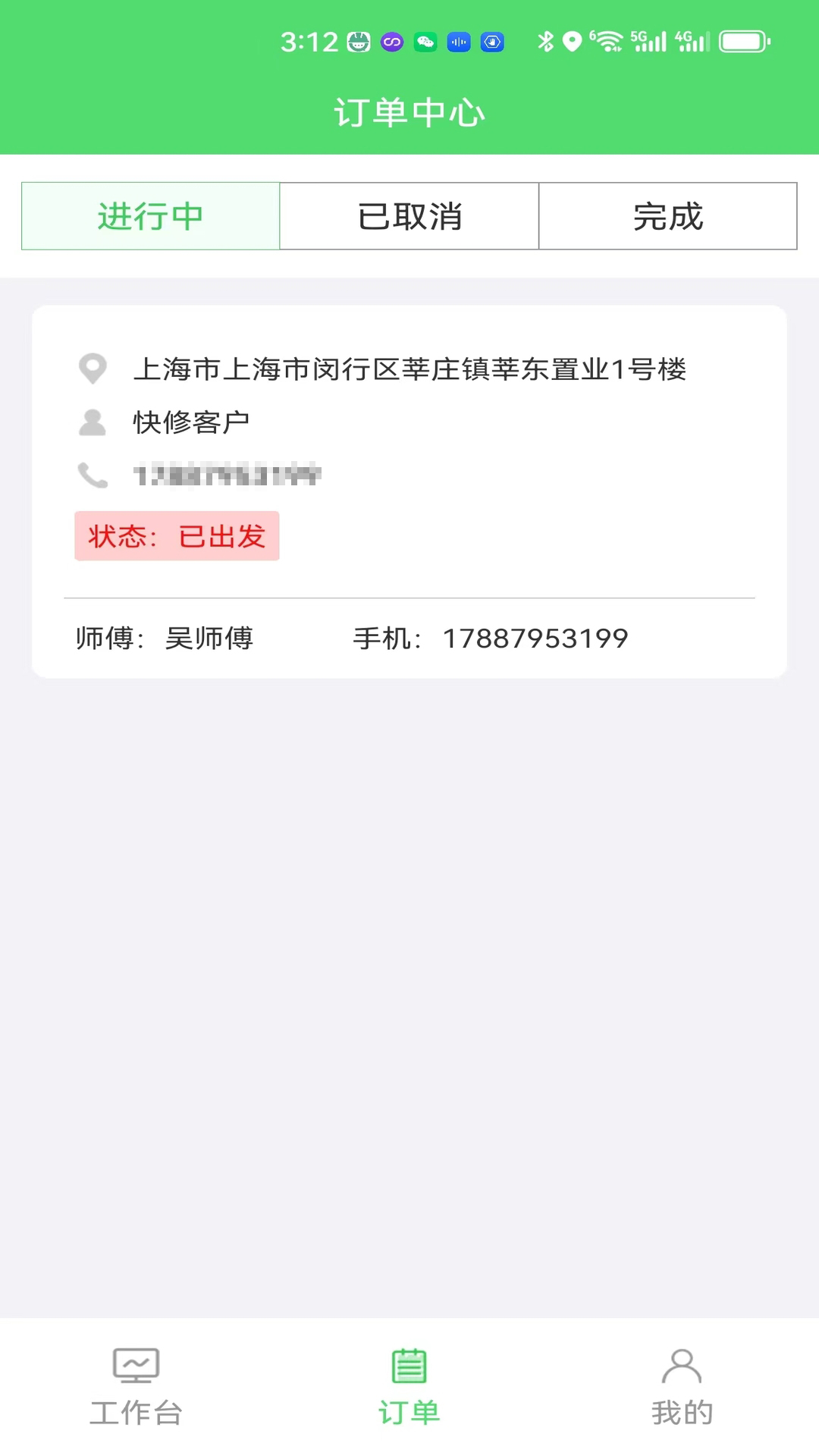Select the 进行中 in-progress tab
Viewport: 819px width, 1456px height.
[149, 216]
